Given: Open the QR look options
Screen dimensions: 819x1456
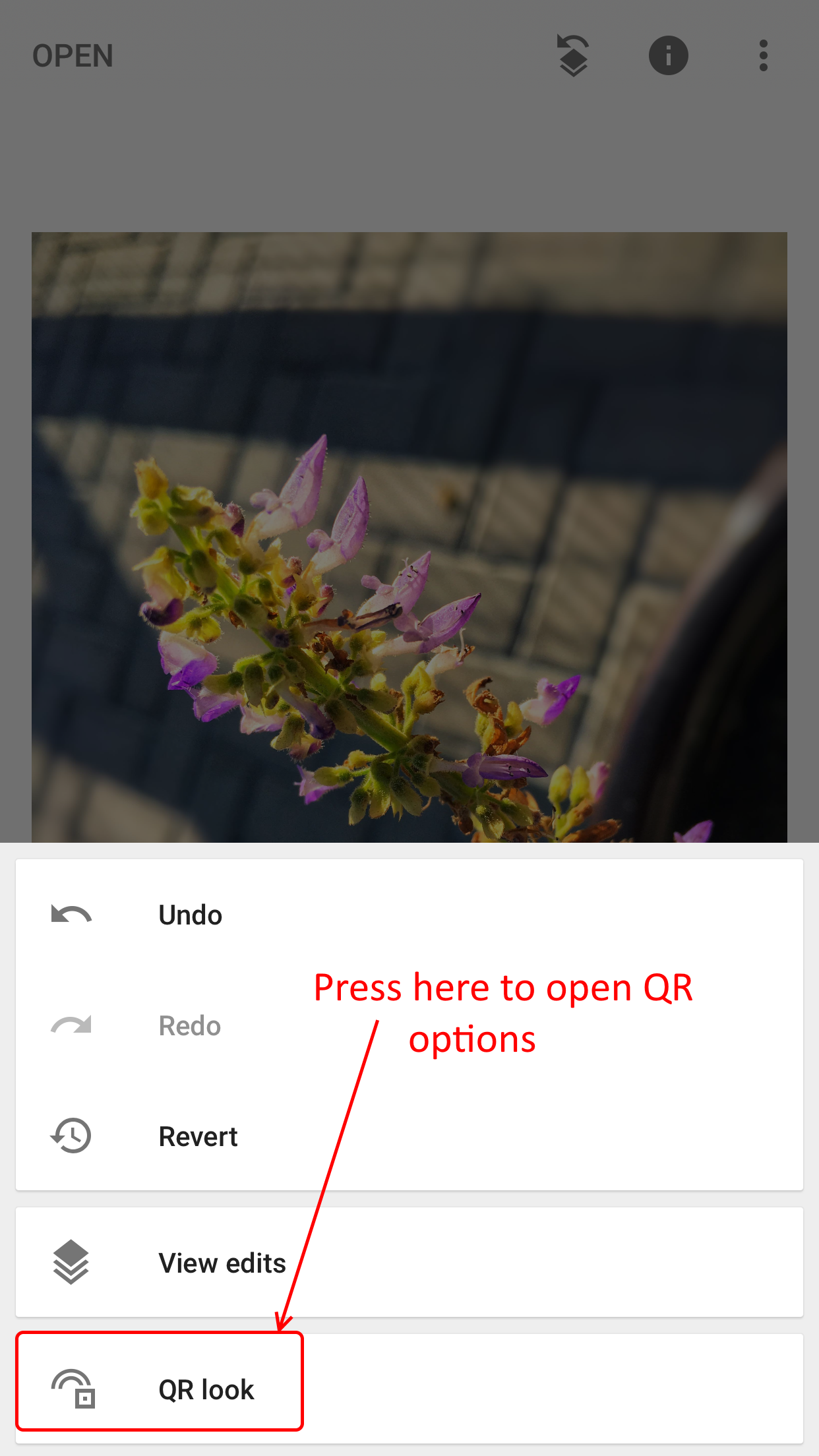Looking at the screenshot, I should tap(206, 1389).
